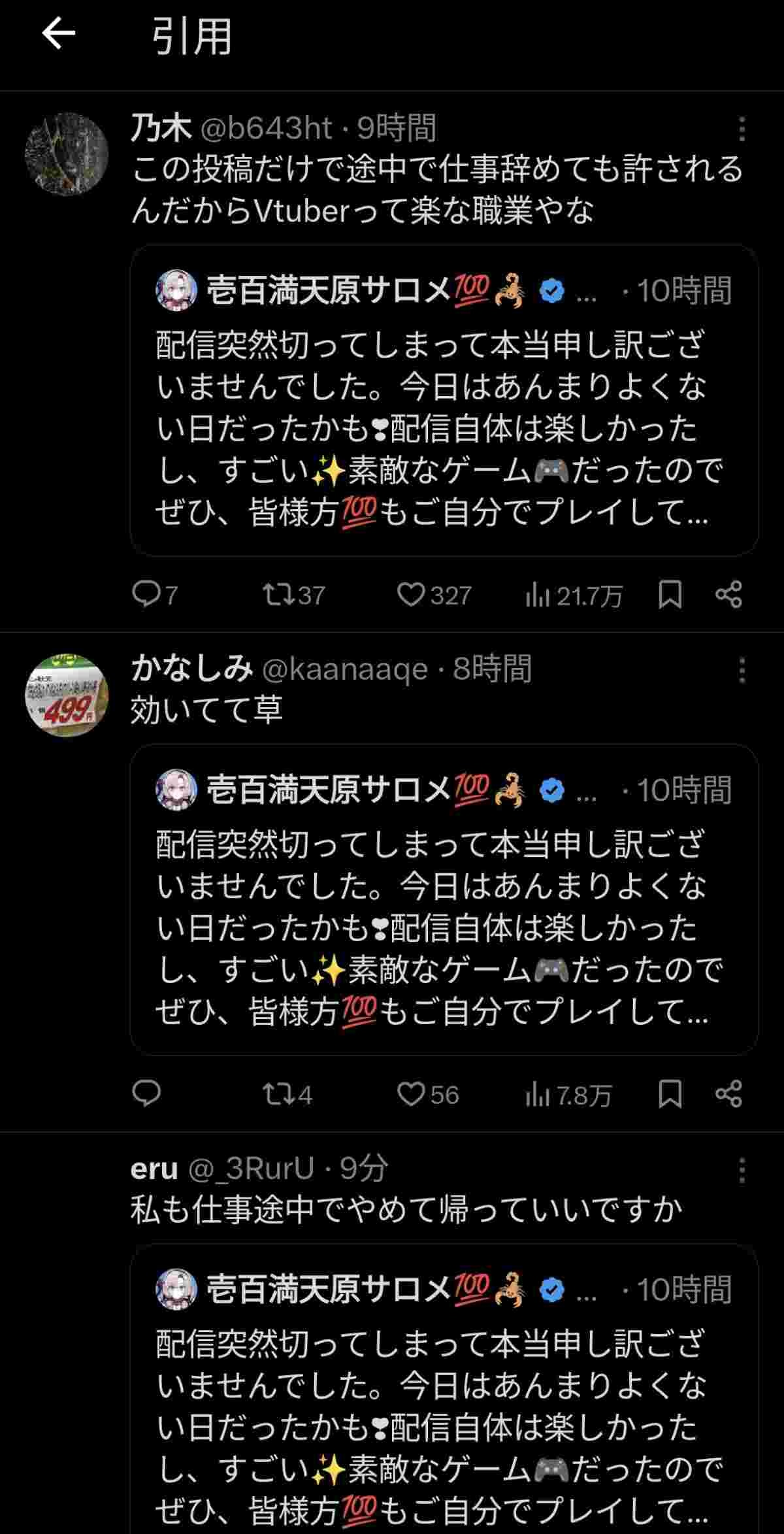784x1534 pixels.
Task: Go back from the 引用 screen
Action: coord(59,34)
